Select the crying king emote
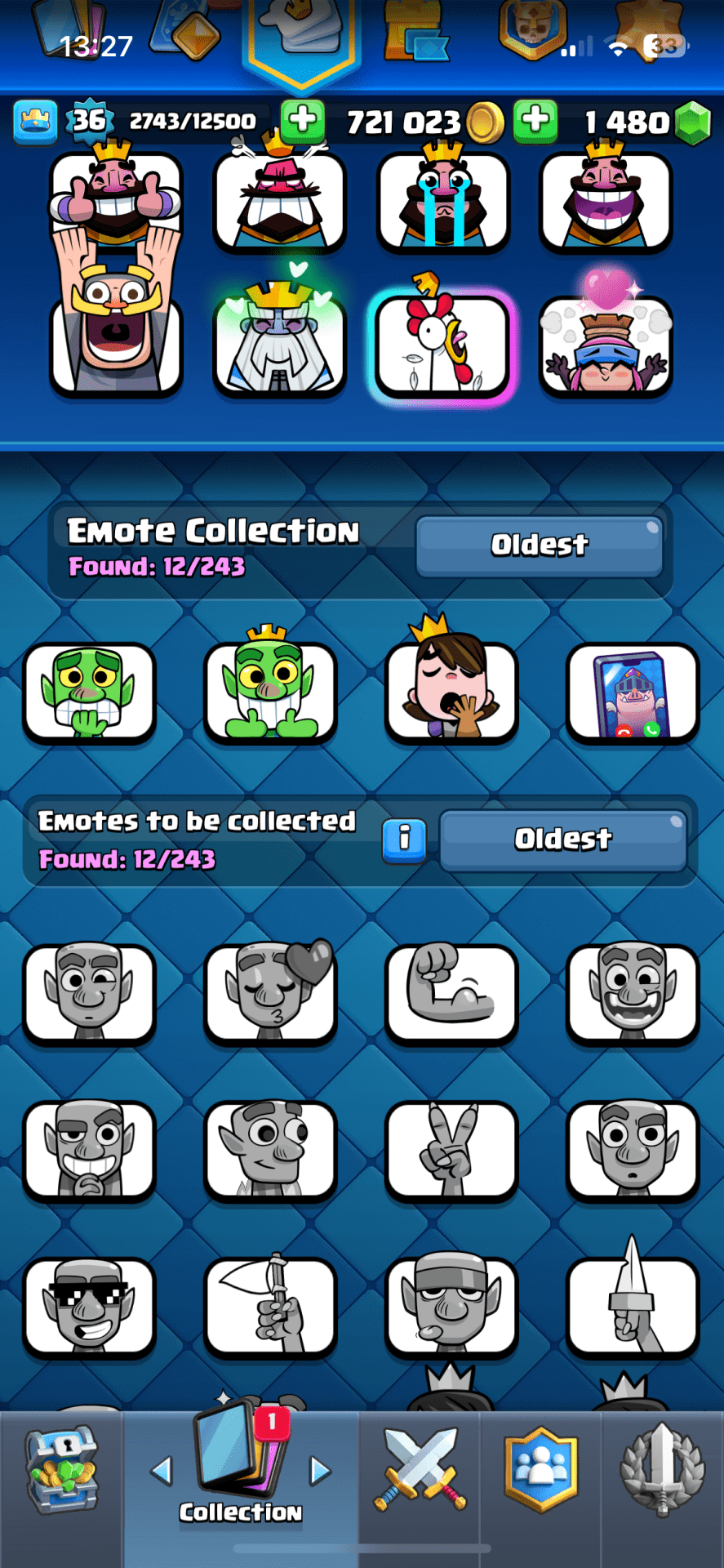 click(442, 200)
